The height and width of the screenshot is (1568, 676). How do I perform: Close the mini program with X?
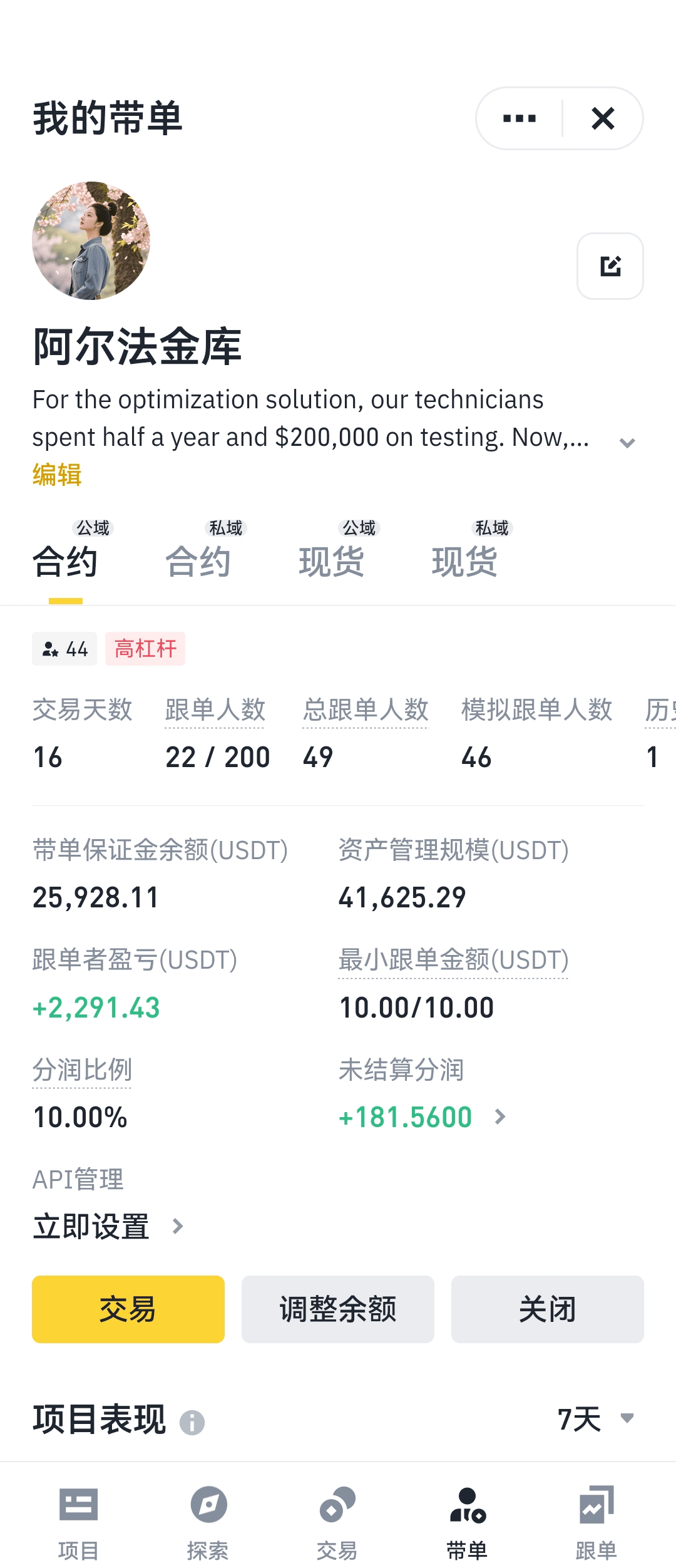click(603, 118)
